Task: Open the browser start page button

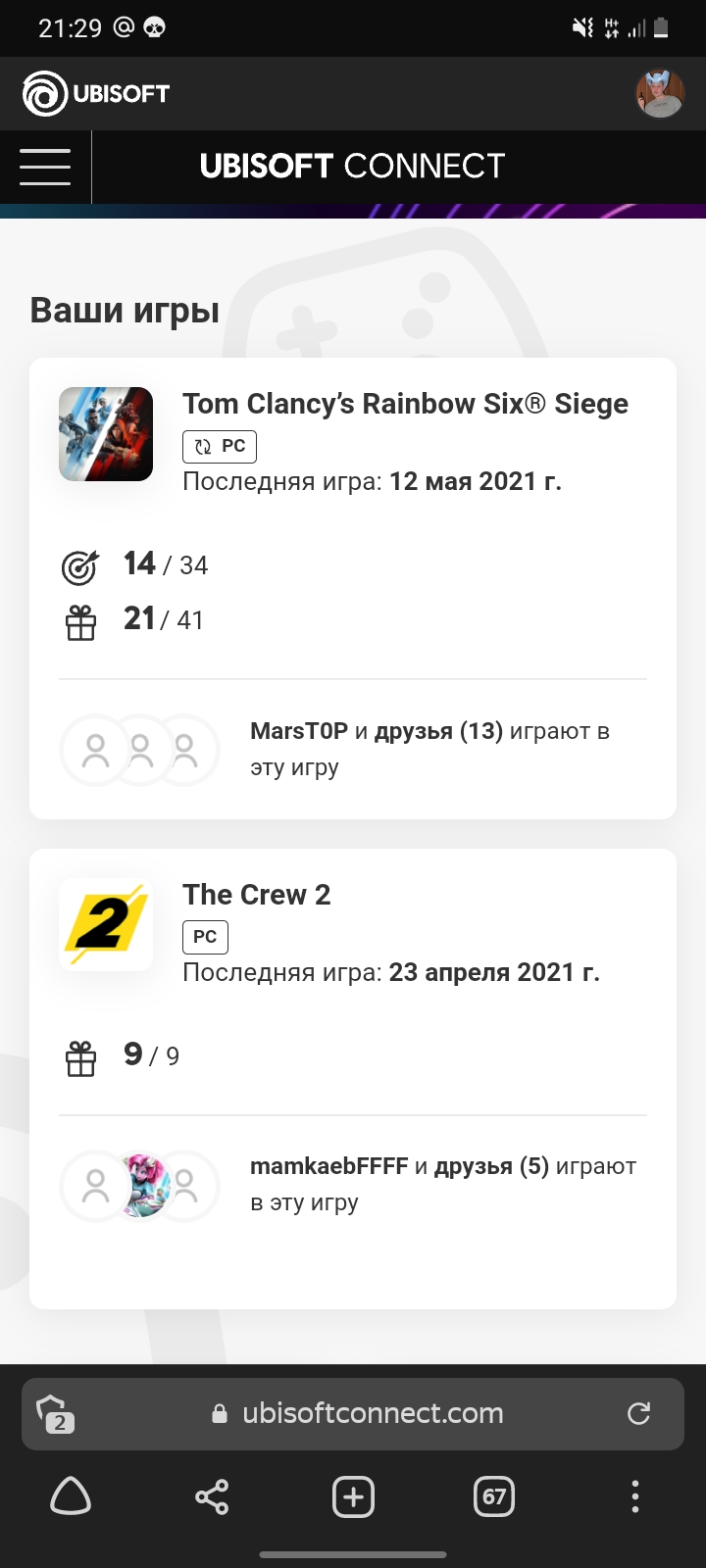Action: click(x=71, y=1496)
